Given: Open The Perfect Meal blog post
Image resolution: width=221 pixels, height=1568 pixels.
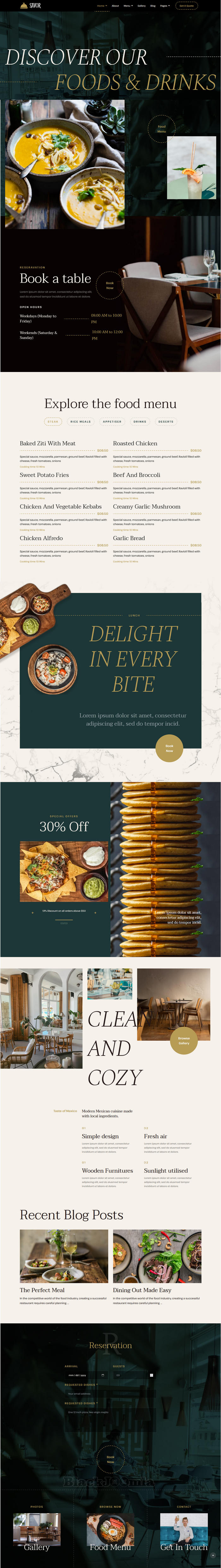Looking at the screenshot, I should (x=42, y=1289).
